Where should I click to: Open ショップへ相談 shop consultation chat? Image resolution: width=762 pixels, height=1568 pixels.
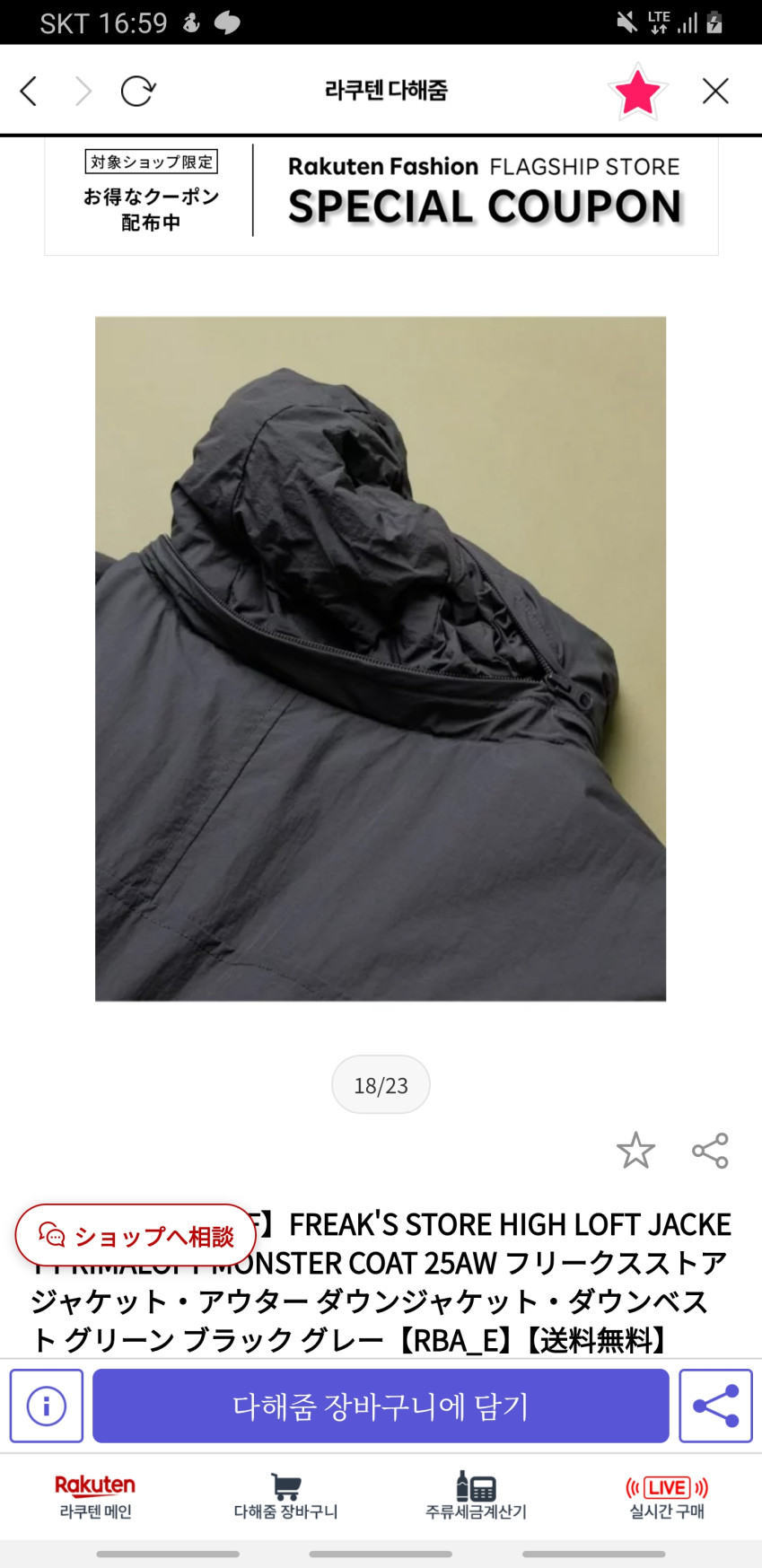pos(136,1236)
